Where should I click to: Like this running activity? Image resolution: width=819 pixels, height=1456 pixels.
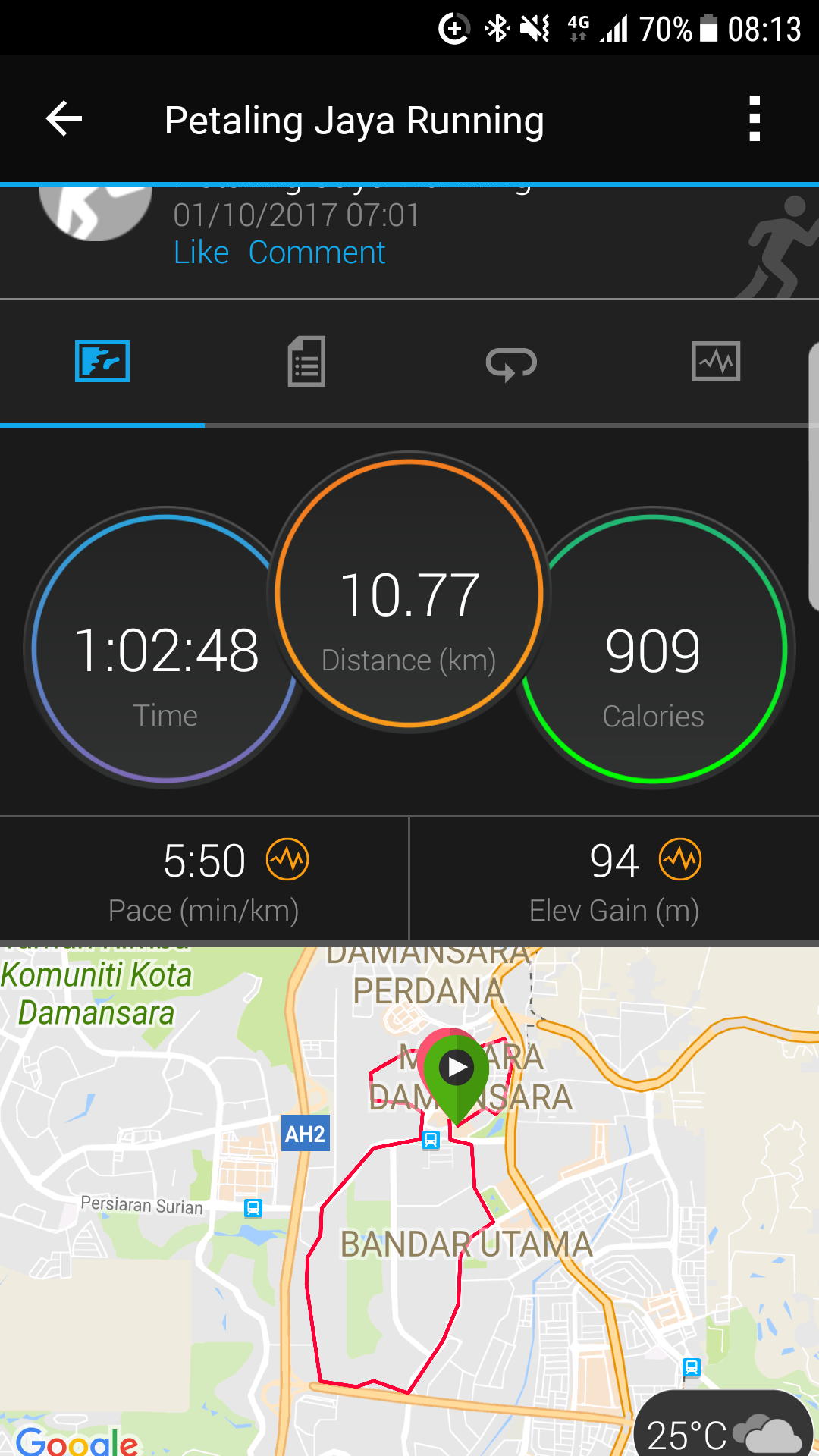[x=201, y=253]
